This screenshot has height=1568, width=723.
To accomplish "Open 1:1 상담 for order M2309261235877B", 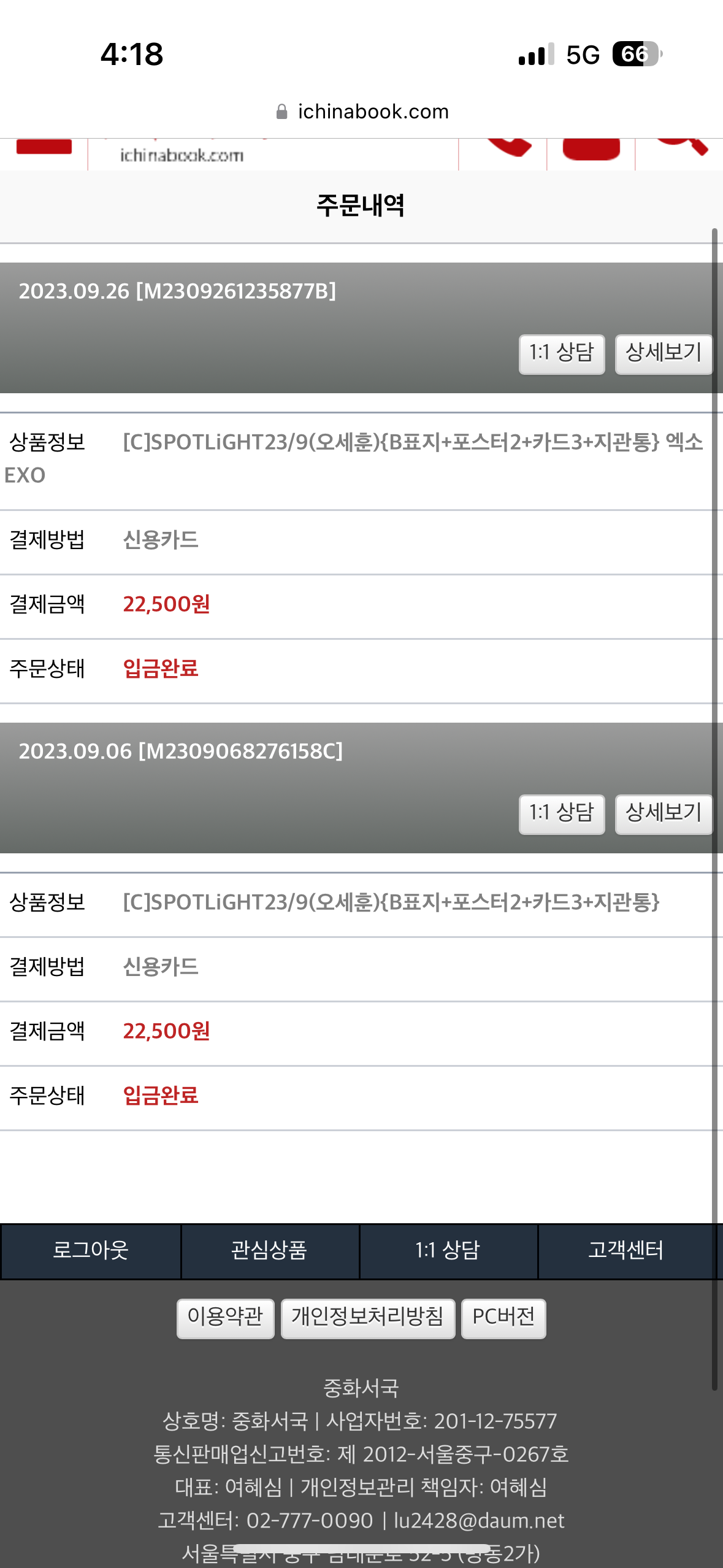I will (562, 354).
